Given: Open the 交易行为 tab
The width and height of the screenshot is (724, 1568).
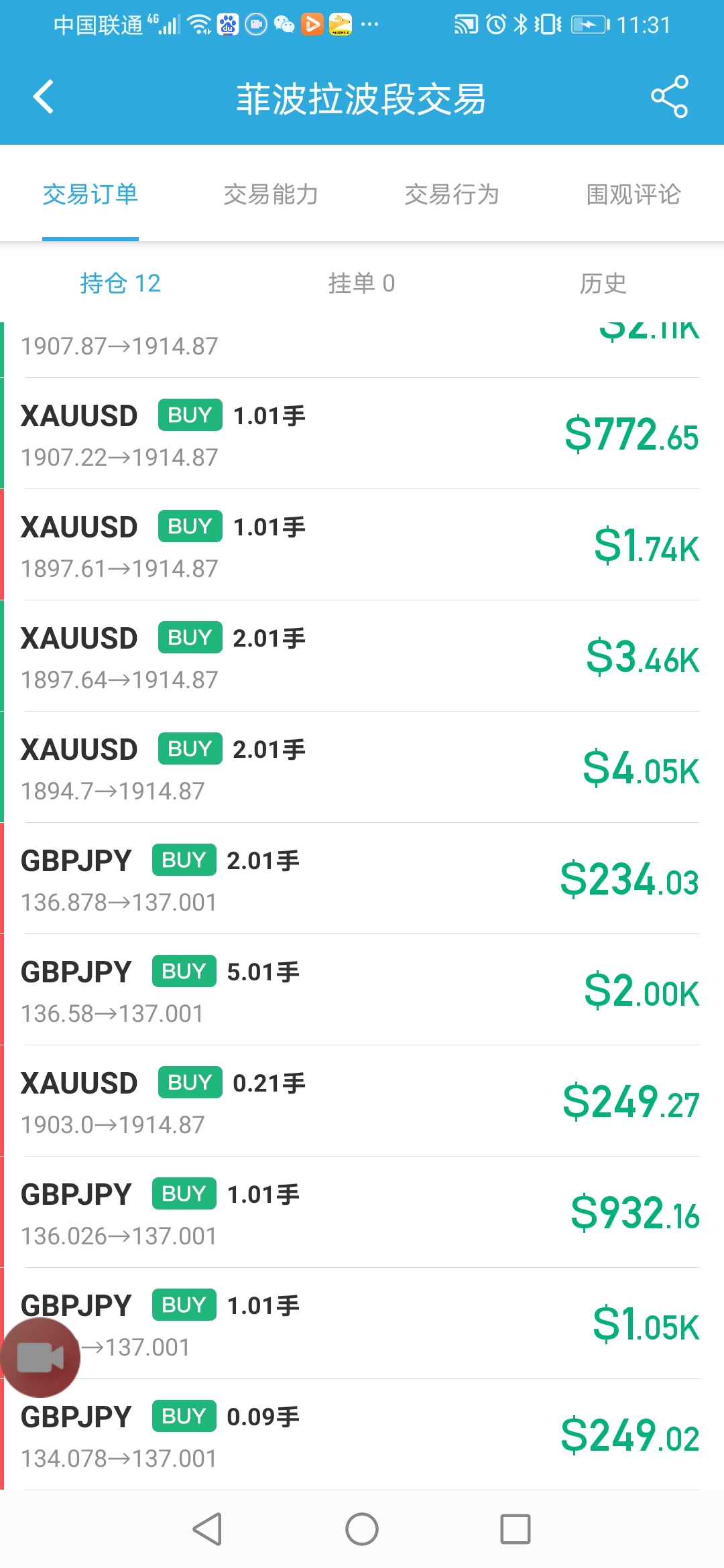Looking at the screenshot, I should (452, 194).
